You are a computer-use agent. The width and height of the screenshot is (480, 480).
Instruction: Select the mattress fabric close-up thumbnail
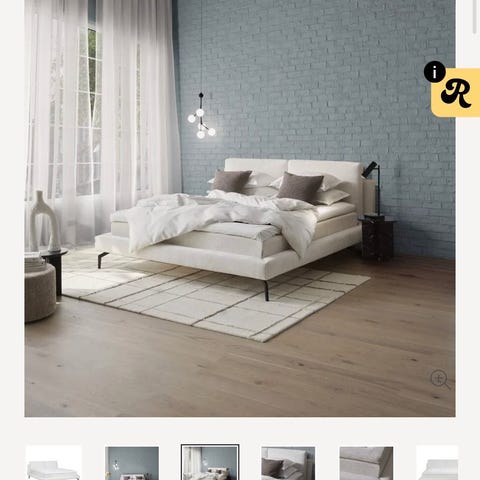[366, 463]
